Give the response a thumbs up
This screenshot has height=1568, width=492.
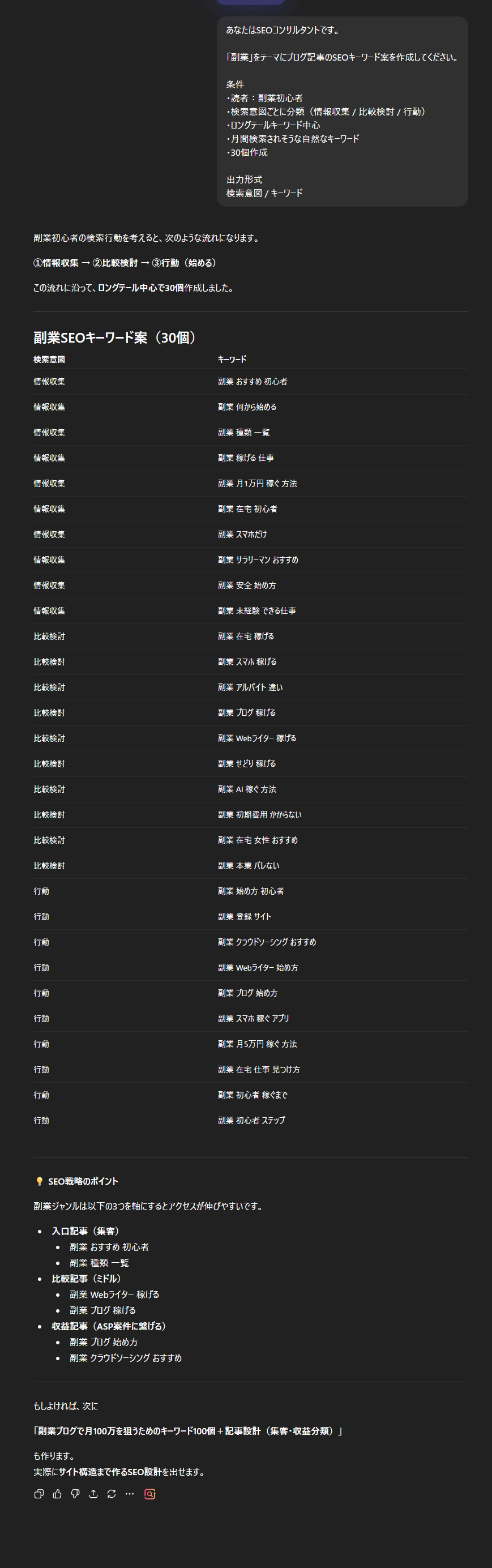(x=57, y=1494)
